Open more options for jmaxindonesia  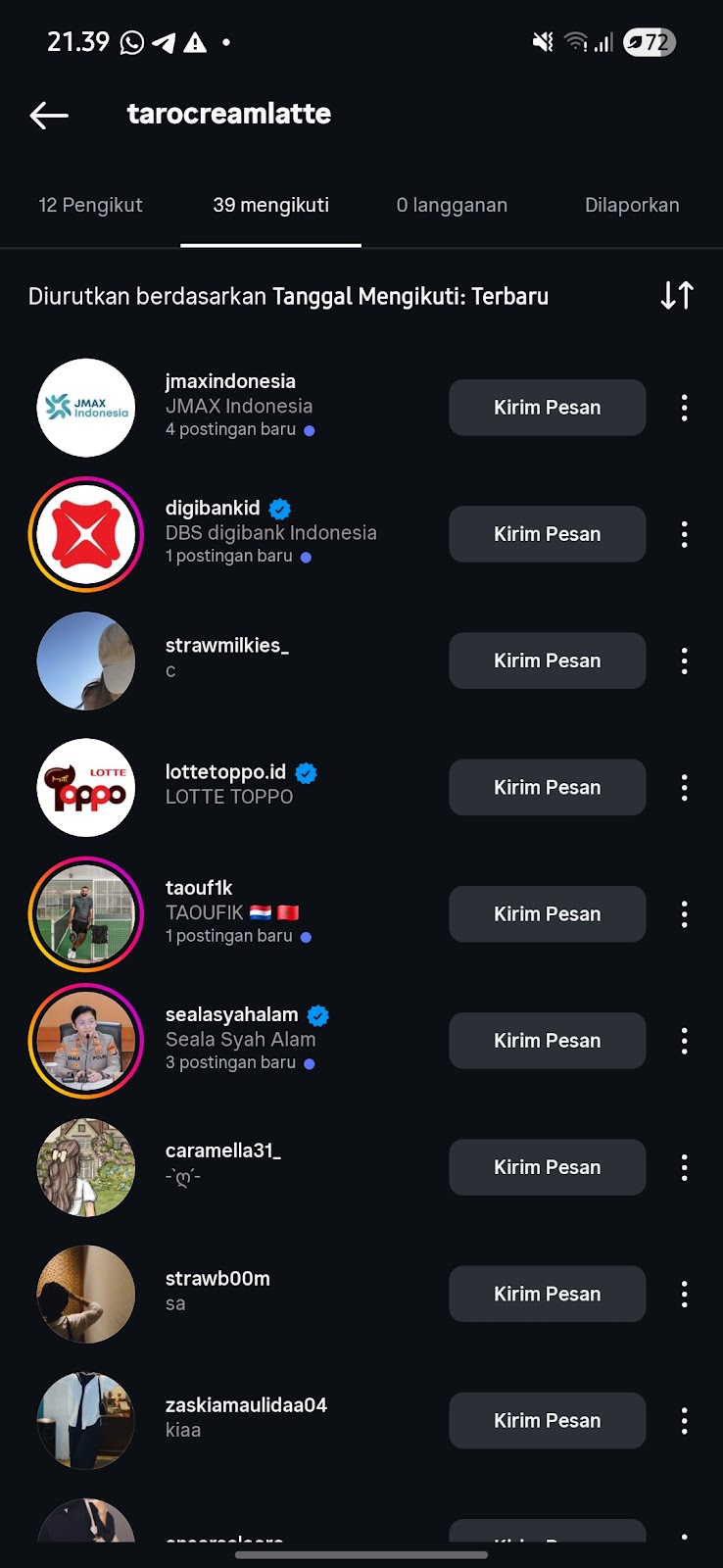coord(684,408)
